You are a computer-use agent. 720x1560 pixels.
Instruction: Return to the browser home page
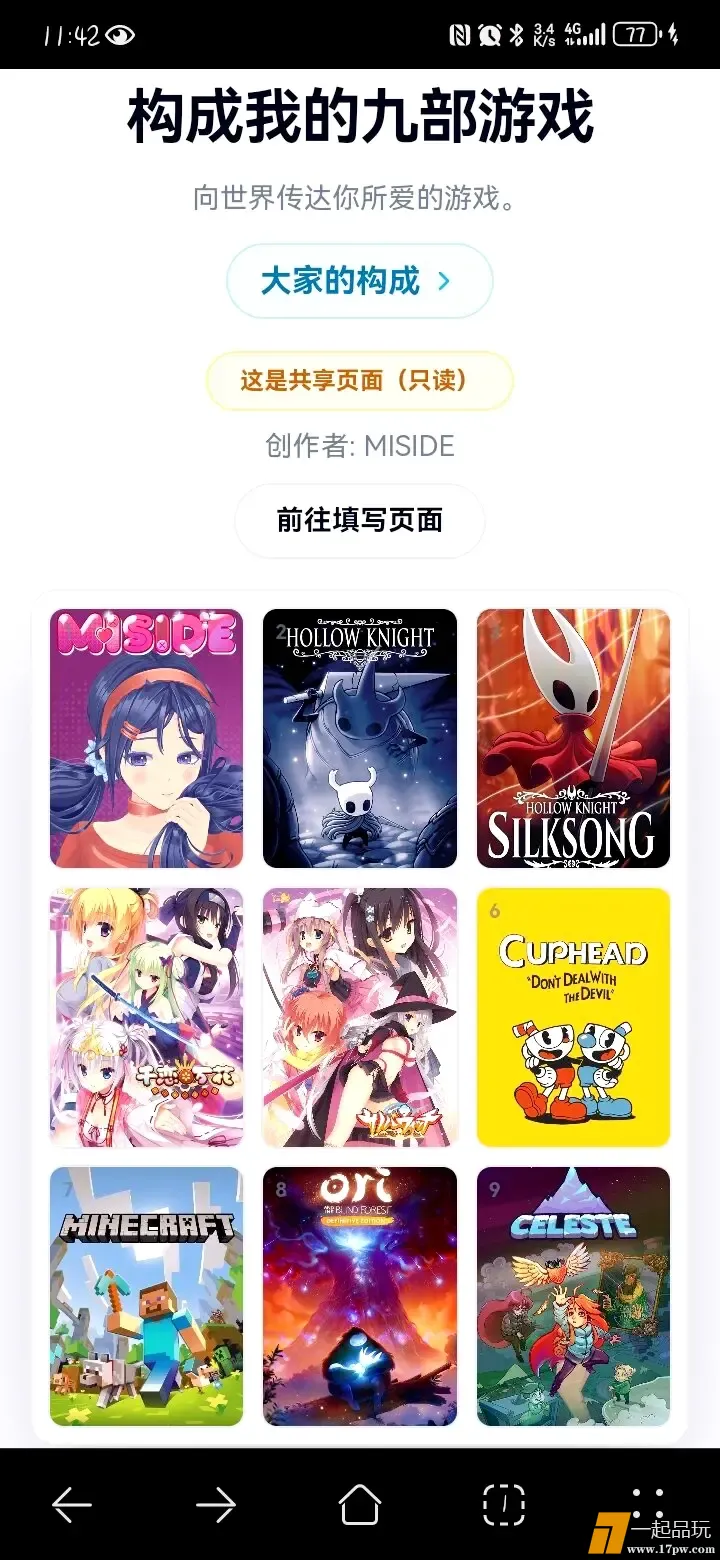coord(360,1504)
